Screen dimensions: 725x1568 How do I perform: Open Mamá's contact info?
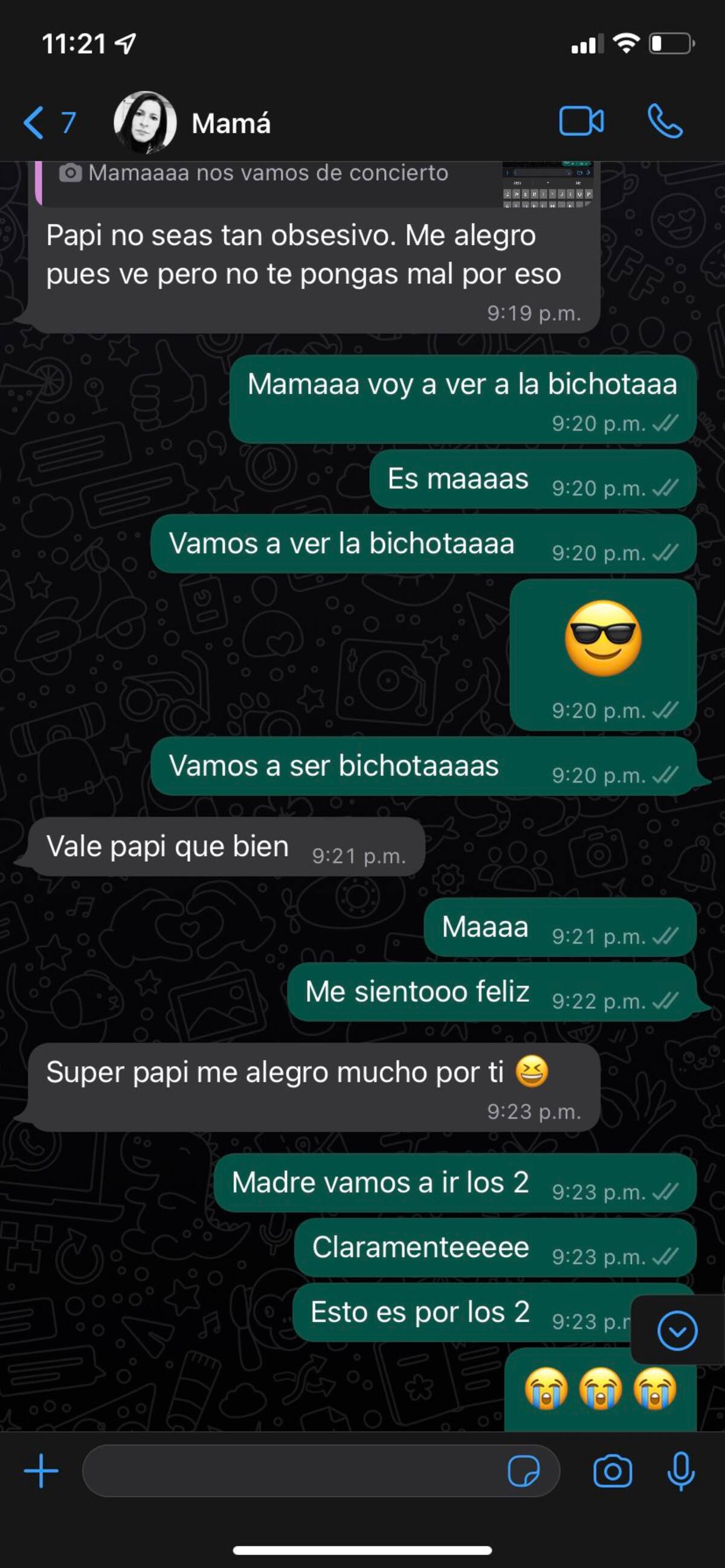(x=230, y=124)
